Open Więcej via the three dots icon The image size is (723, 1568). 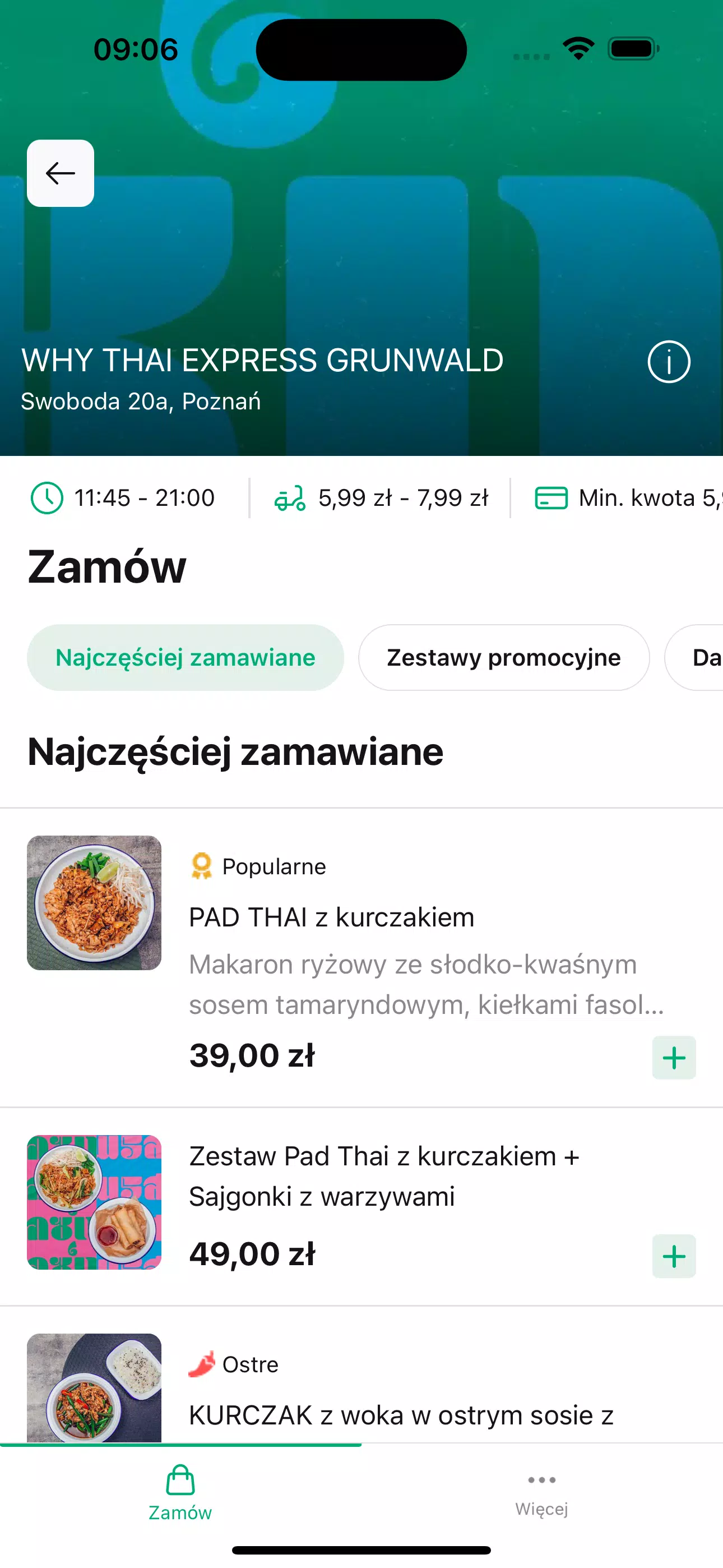coord(541,1481)
